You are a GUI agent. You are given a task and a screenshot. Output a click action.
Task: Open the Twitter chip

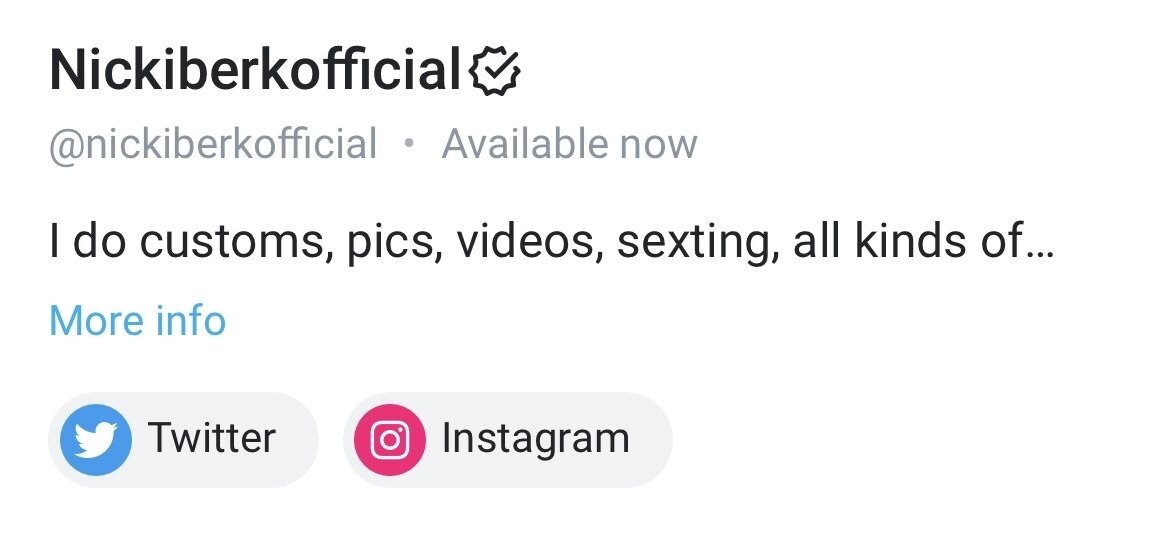tap(183, 439)
